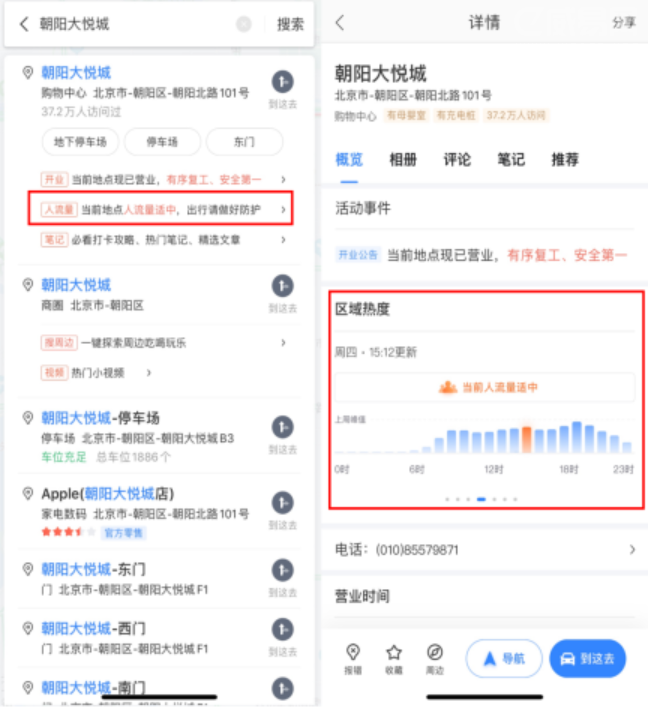
Task: Clear the search box text
Action: pyautogui.click(x=243, y=24)
